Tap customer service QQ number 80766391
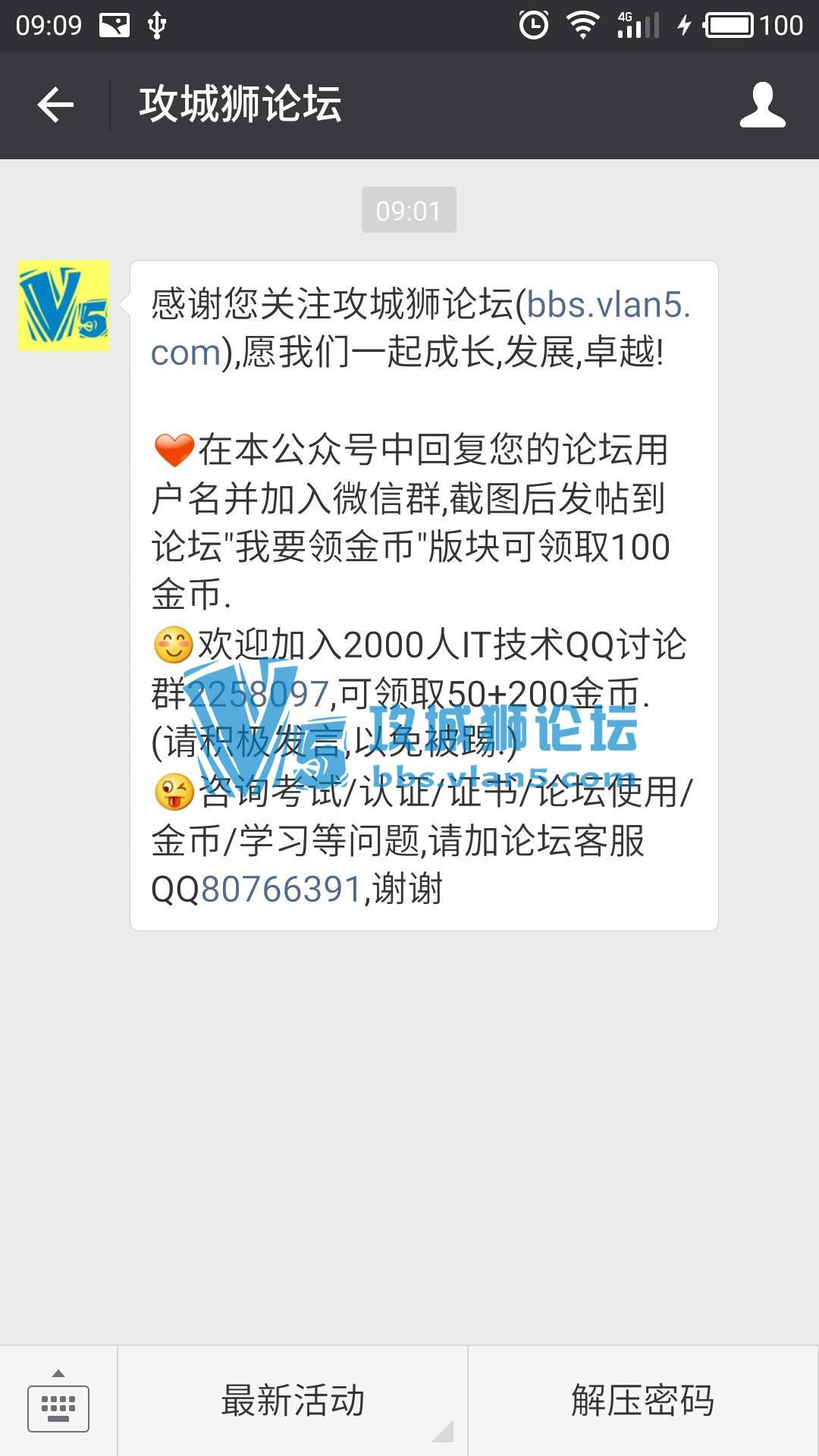The height and width of the screenshot is (1456, 819). click(281, 889)
